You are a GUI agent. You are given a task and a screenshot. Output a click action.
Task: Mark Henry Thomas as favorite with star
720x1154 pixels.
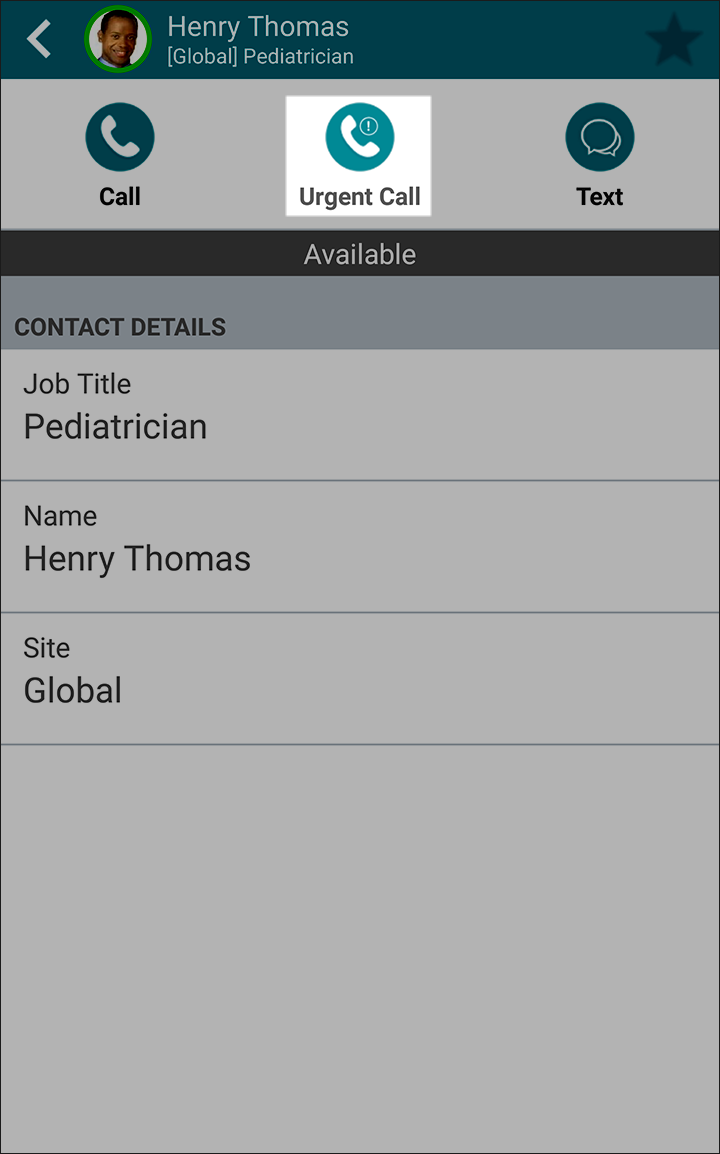coord(674,40)
